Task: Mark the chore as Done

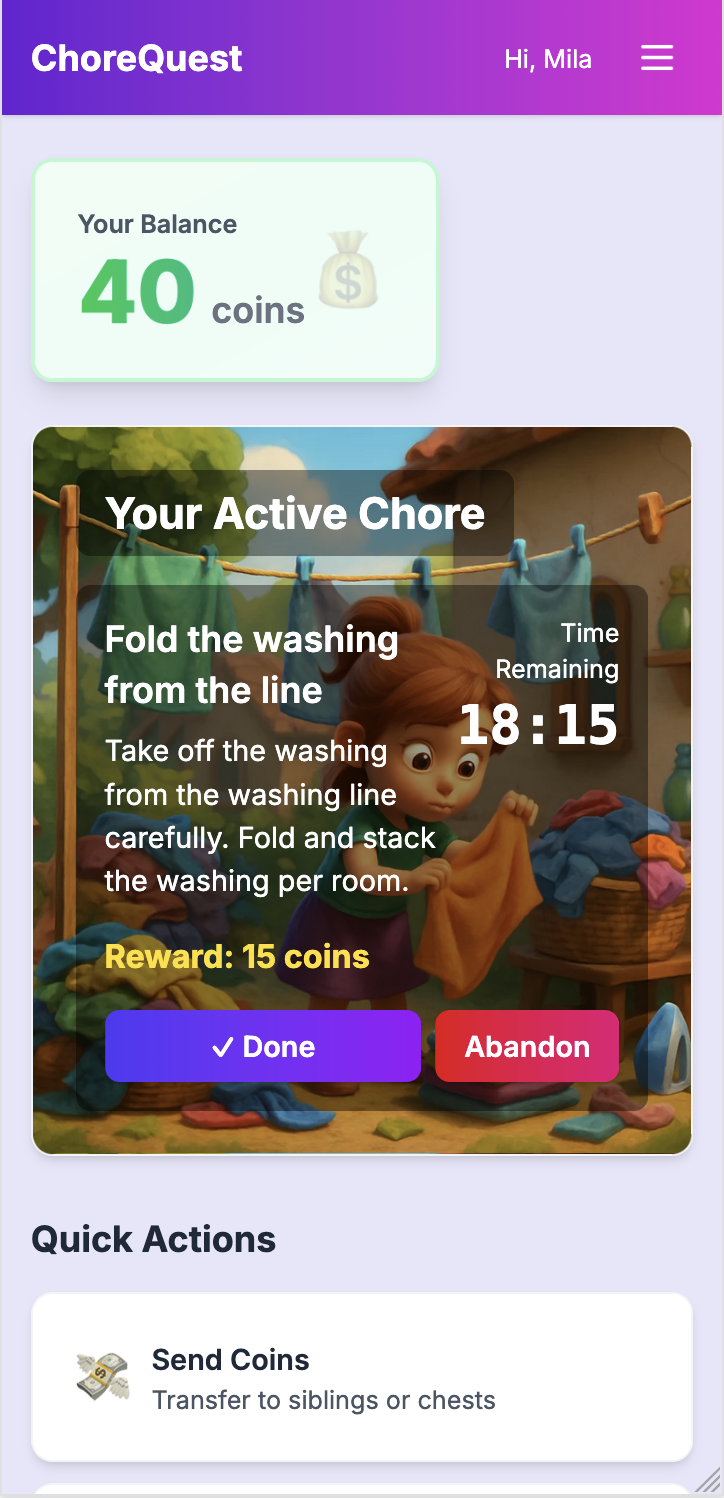Action: click(263, 1046)
